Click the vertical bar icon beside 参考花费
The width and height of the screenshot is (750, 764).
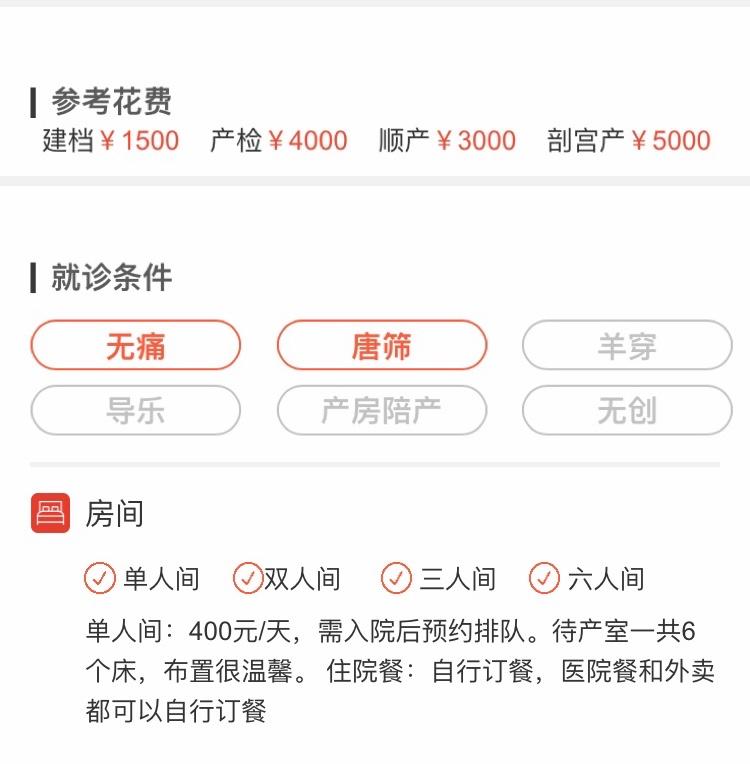32,100
